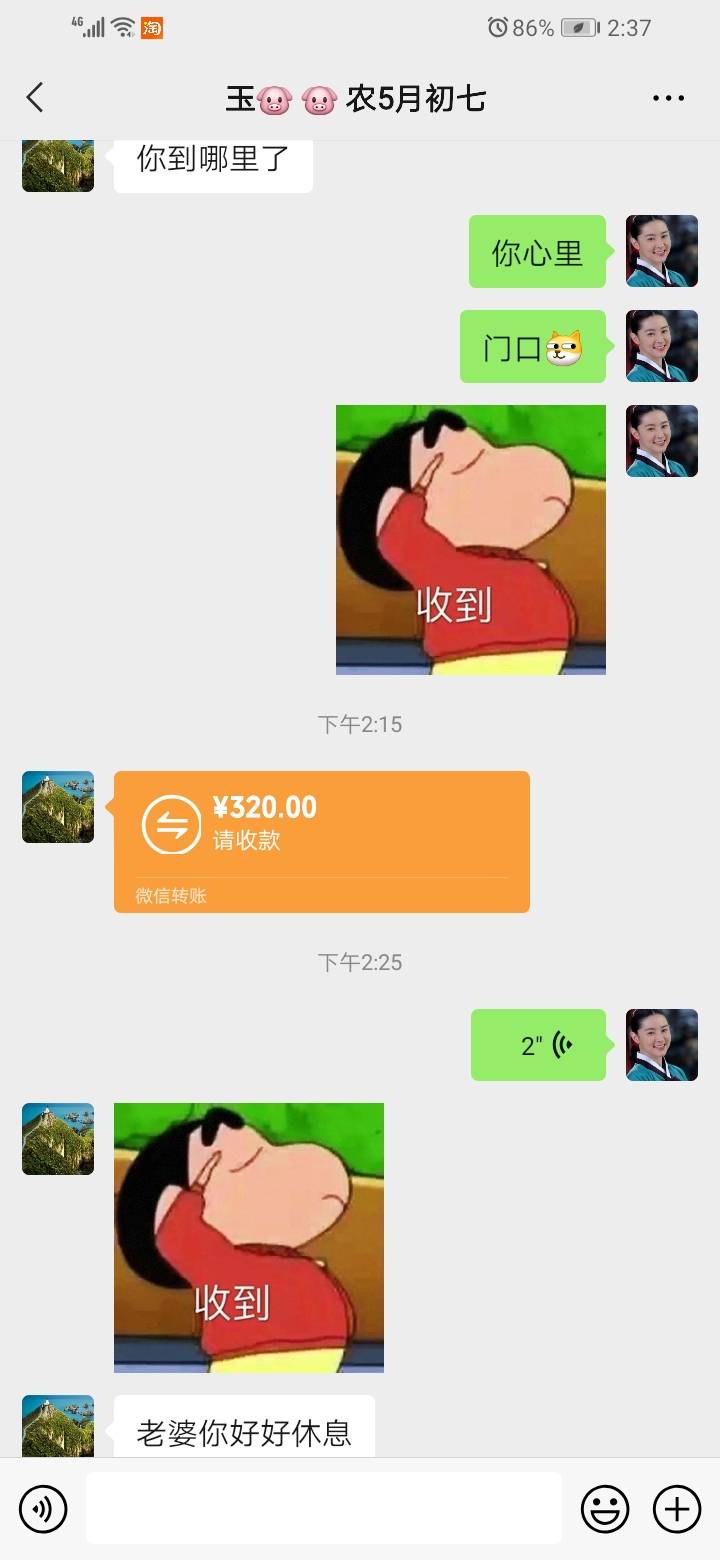Image resolution: width=720 pixels, height=1560 pixels.
Task: Select the green bubble saying 你心里
Action: click(537, 251)
